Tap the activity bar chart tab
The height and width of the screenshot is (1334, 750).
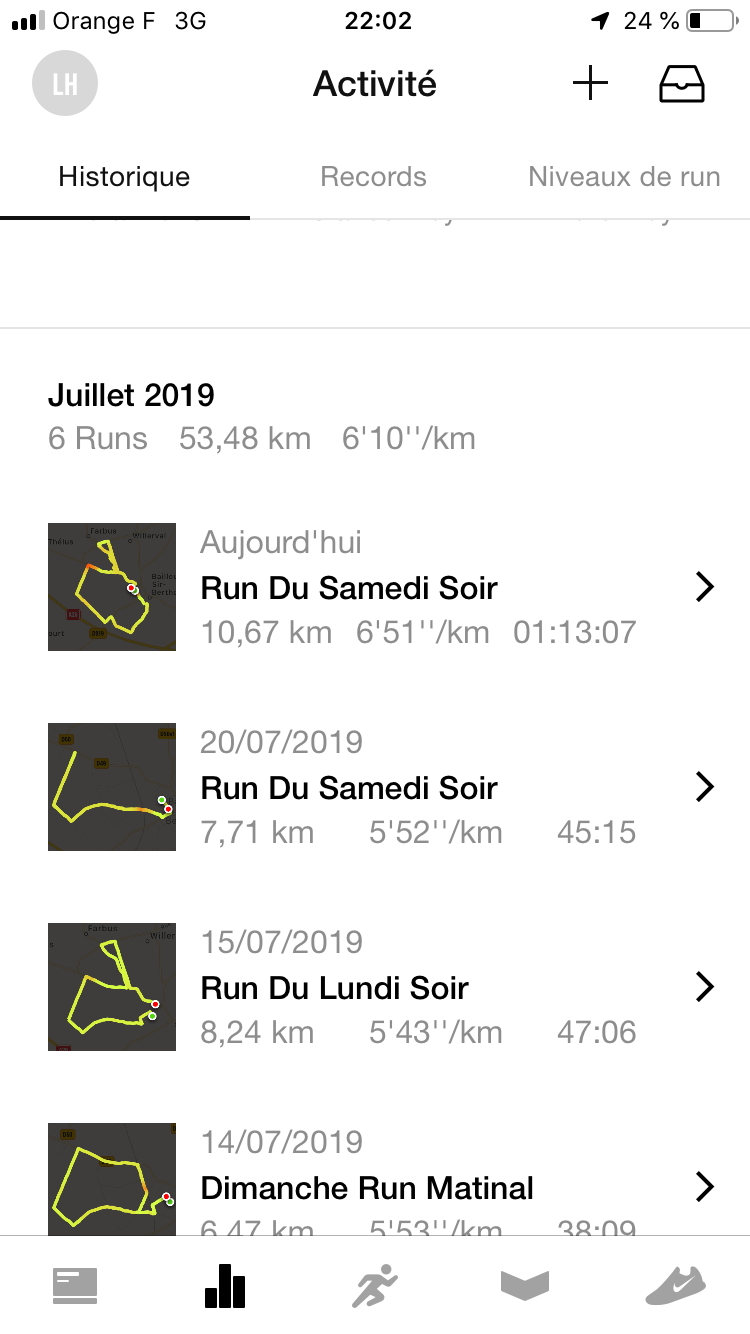pos(225,1286)
